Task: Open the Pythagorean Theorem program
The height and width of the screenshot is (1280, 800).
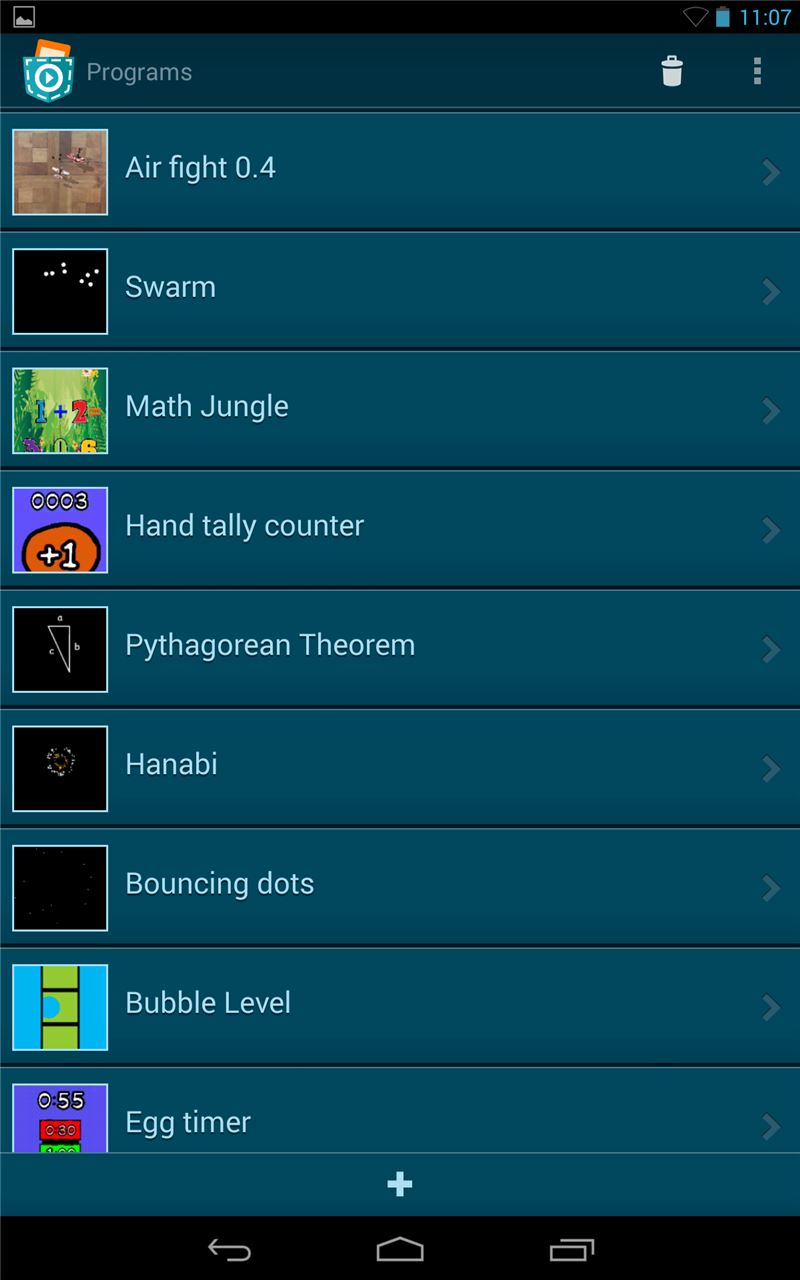Action: (x=400, y=648)
